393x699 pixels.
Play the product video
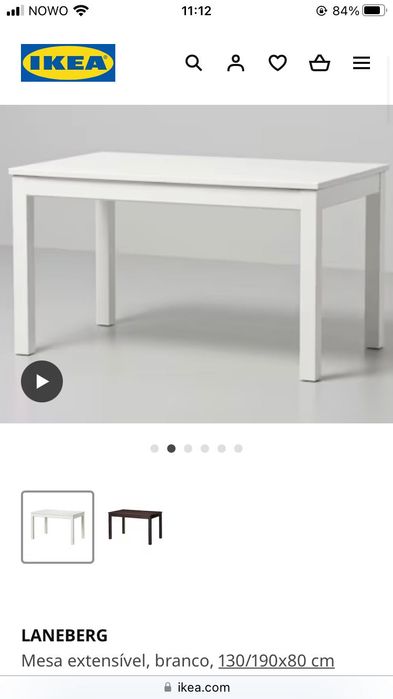(42, 381)
